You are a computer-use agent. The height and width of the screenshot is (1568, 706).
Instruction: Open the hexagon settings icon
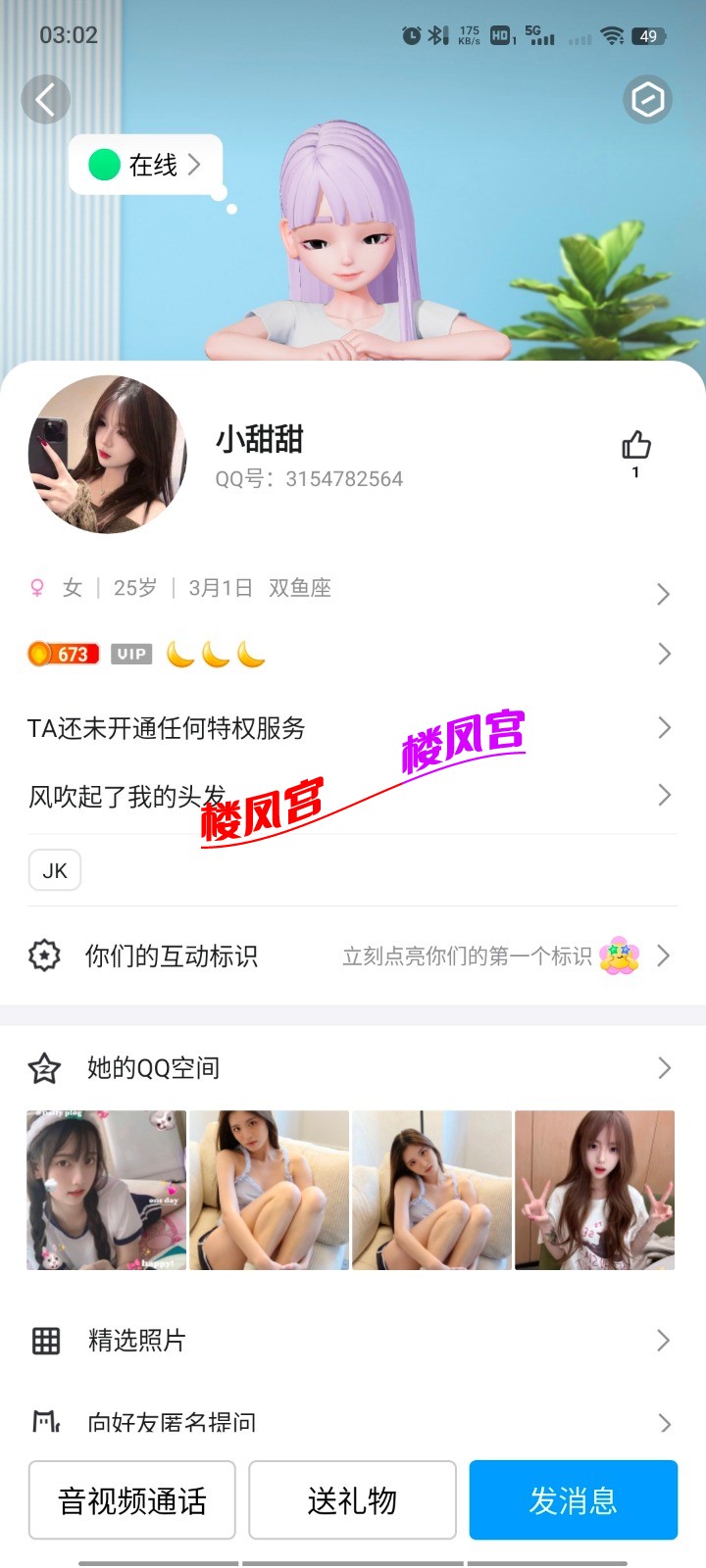click(x=647, y=99)
